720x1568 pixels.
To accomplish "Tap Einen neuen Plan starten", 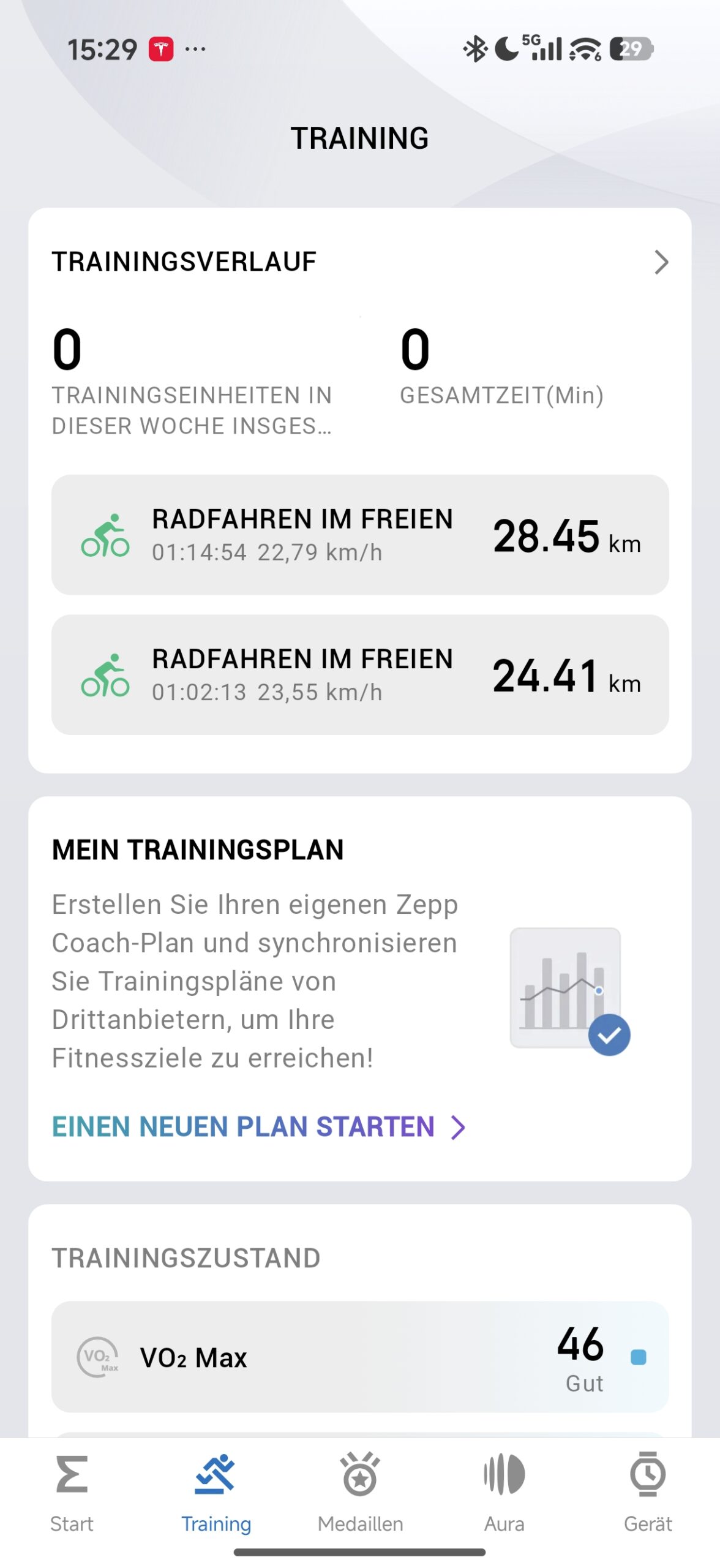I will [x=258, y=1127].
